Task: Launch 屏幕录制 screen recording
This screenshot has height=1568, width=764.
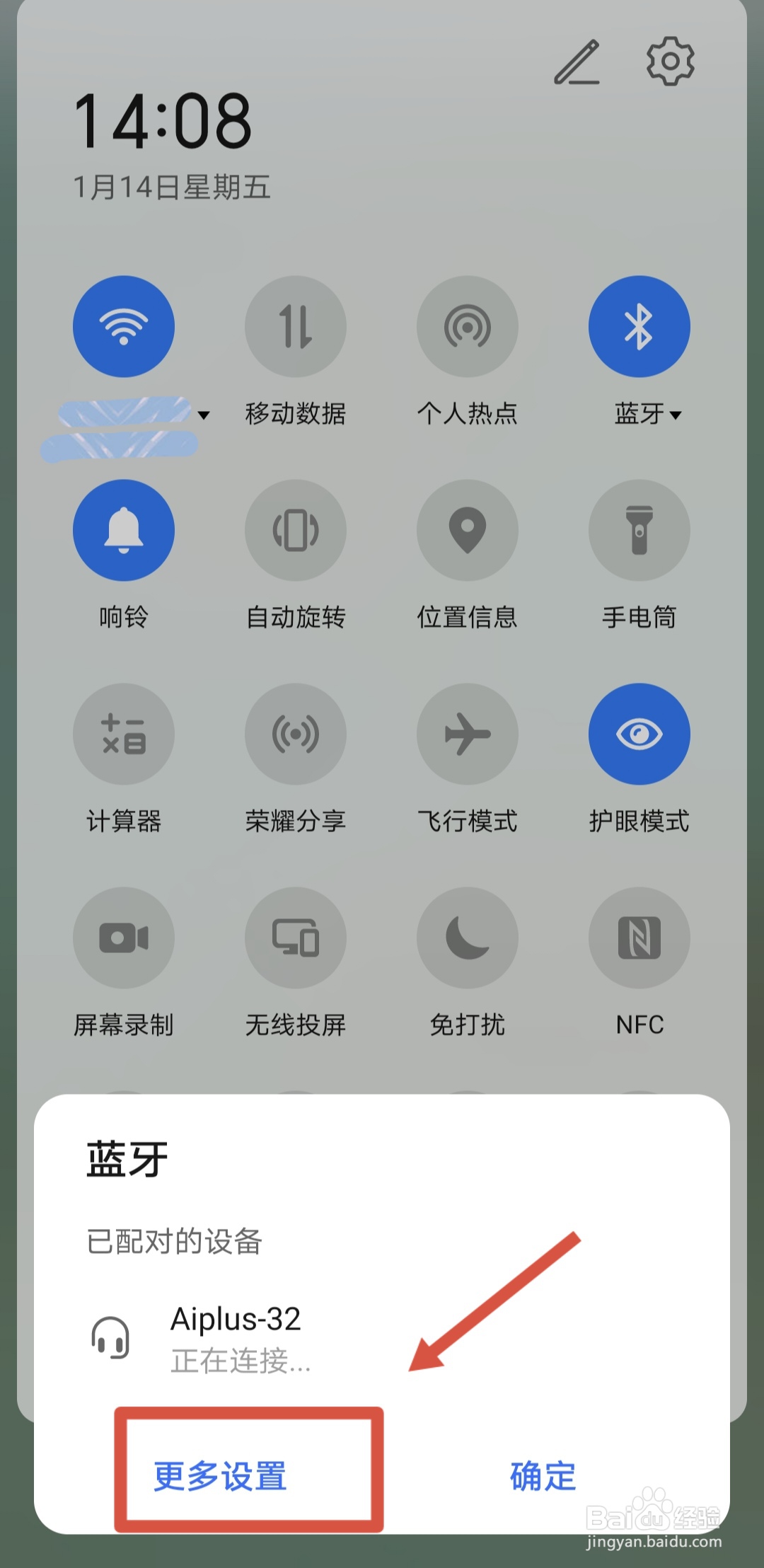Action: point(124,938)
